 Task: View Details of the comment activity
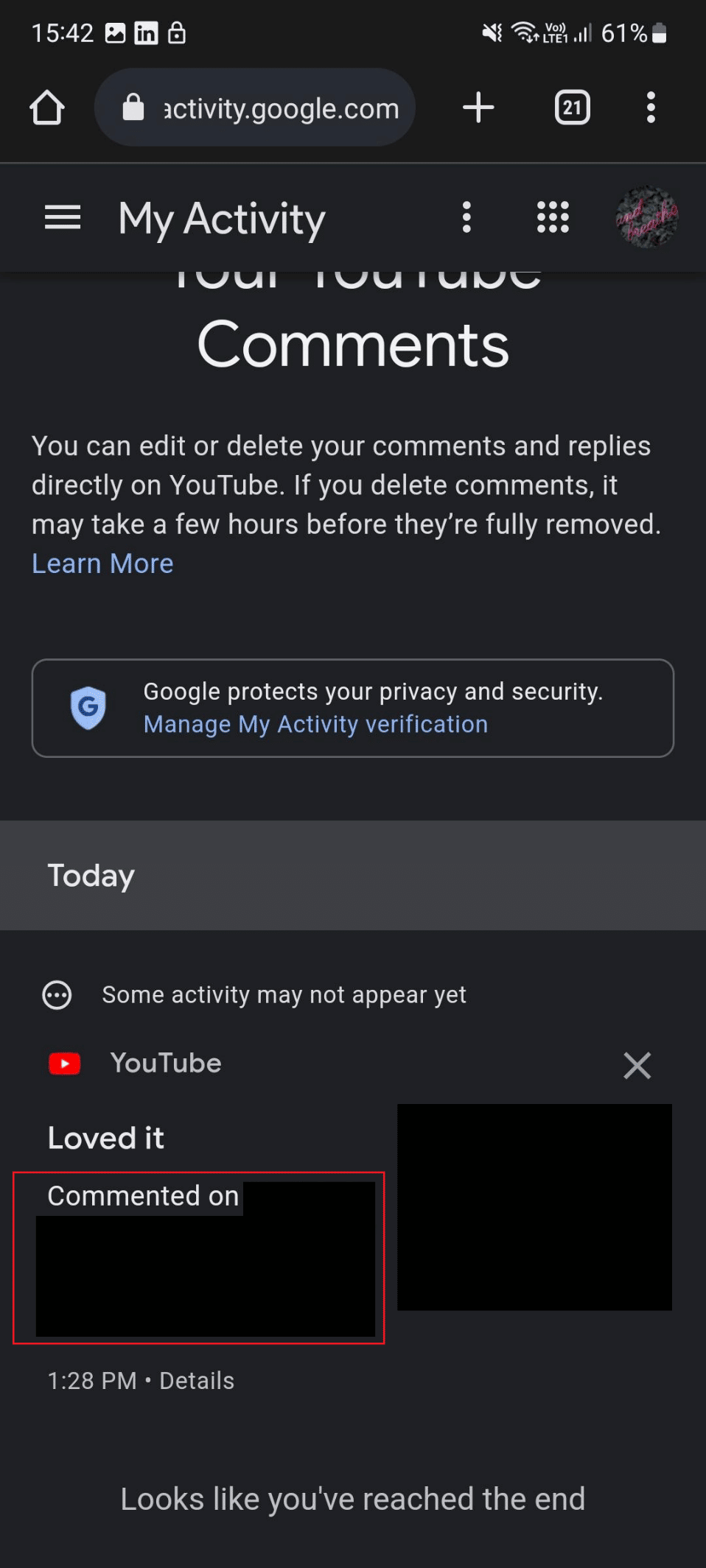coord(195,1380)
